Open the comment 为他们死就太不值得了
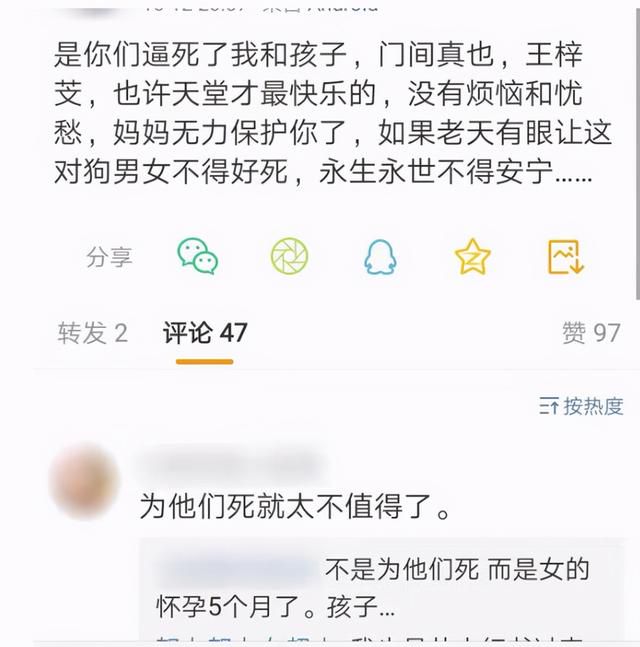This screenshot has width=640, height=647. pos(295,507)
